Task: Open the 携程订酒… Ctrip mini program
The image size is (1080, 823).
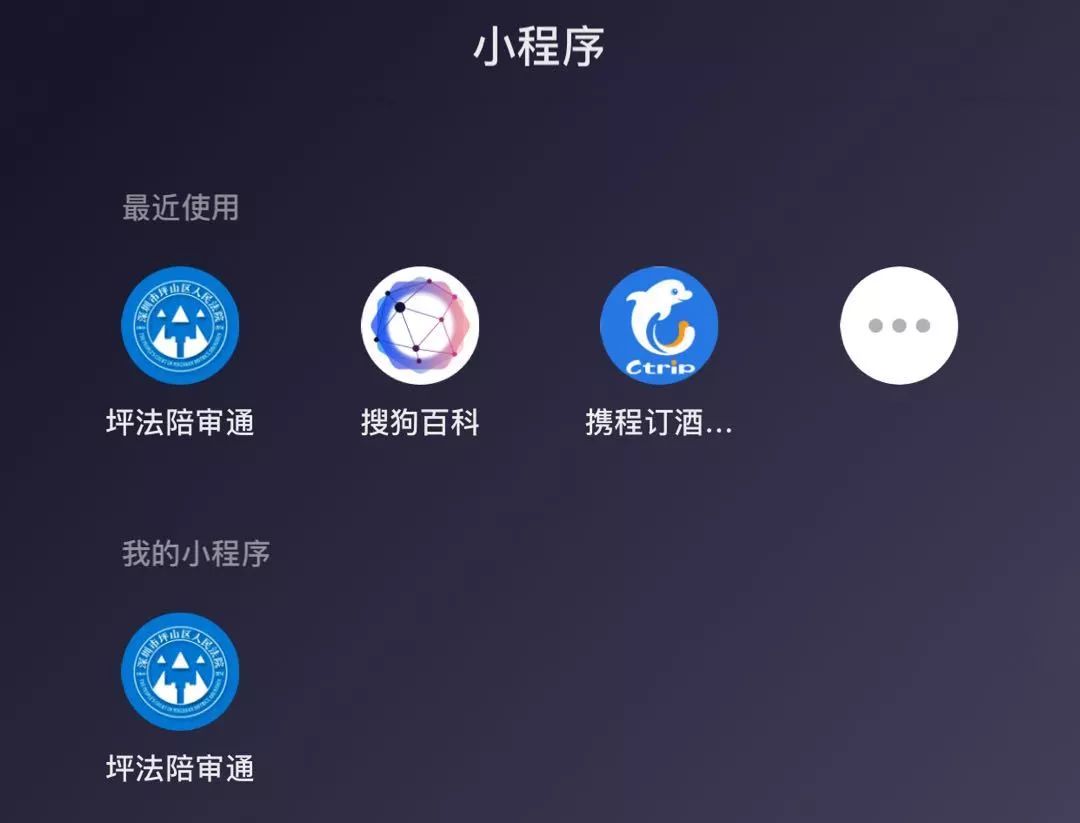Action: click(659, 326)
